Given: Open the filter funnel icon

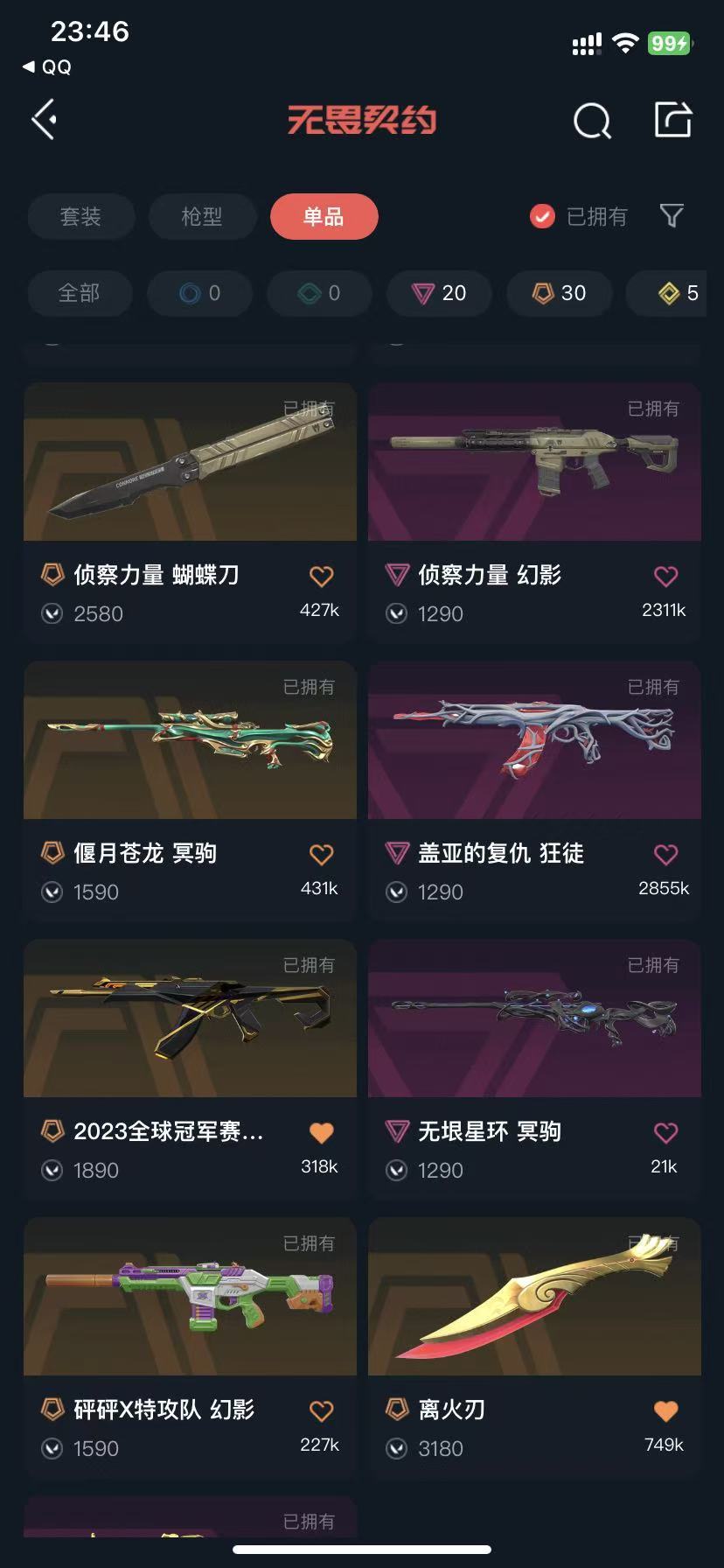Looking at the screenshot, I should click(672, 215).
